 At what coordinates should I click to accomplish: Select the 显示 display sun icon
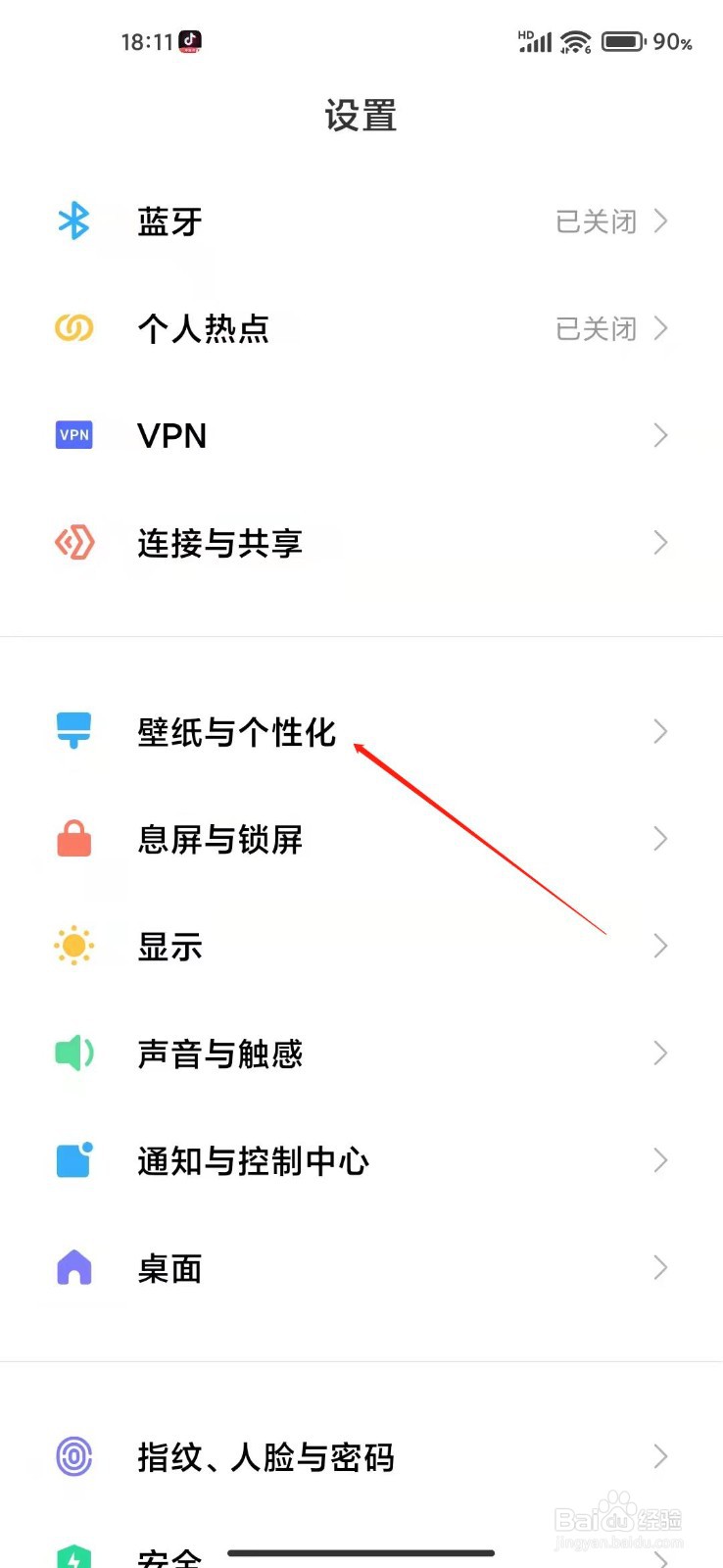tap(73, 946)
